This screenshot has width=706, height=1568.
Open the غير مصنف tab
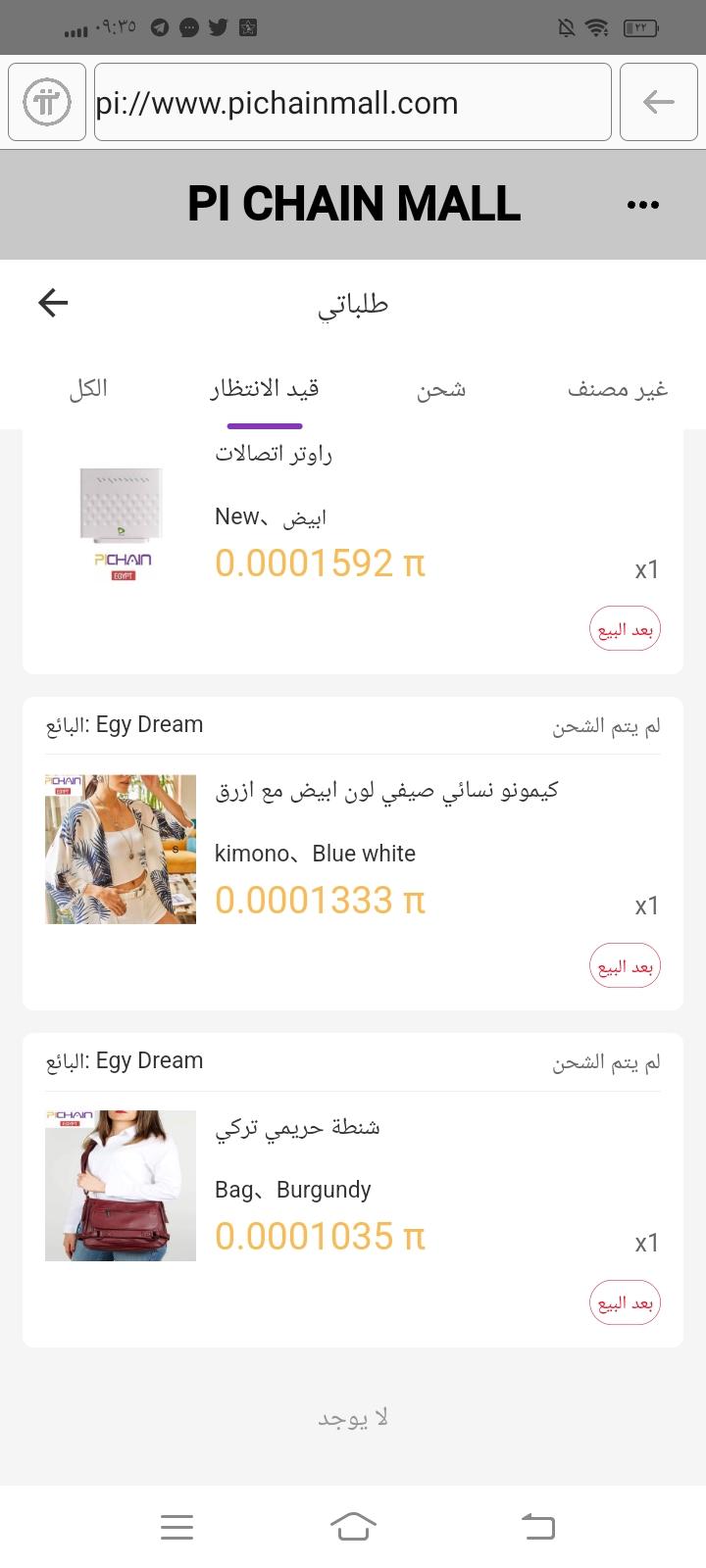click(618, 389)
